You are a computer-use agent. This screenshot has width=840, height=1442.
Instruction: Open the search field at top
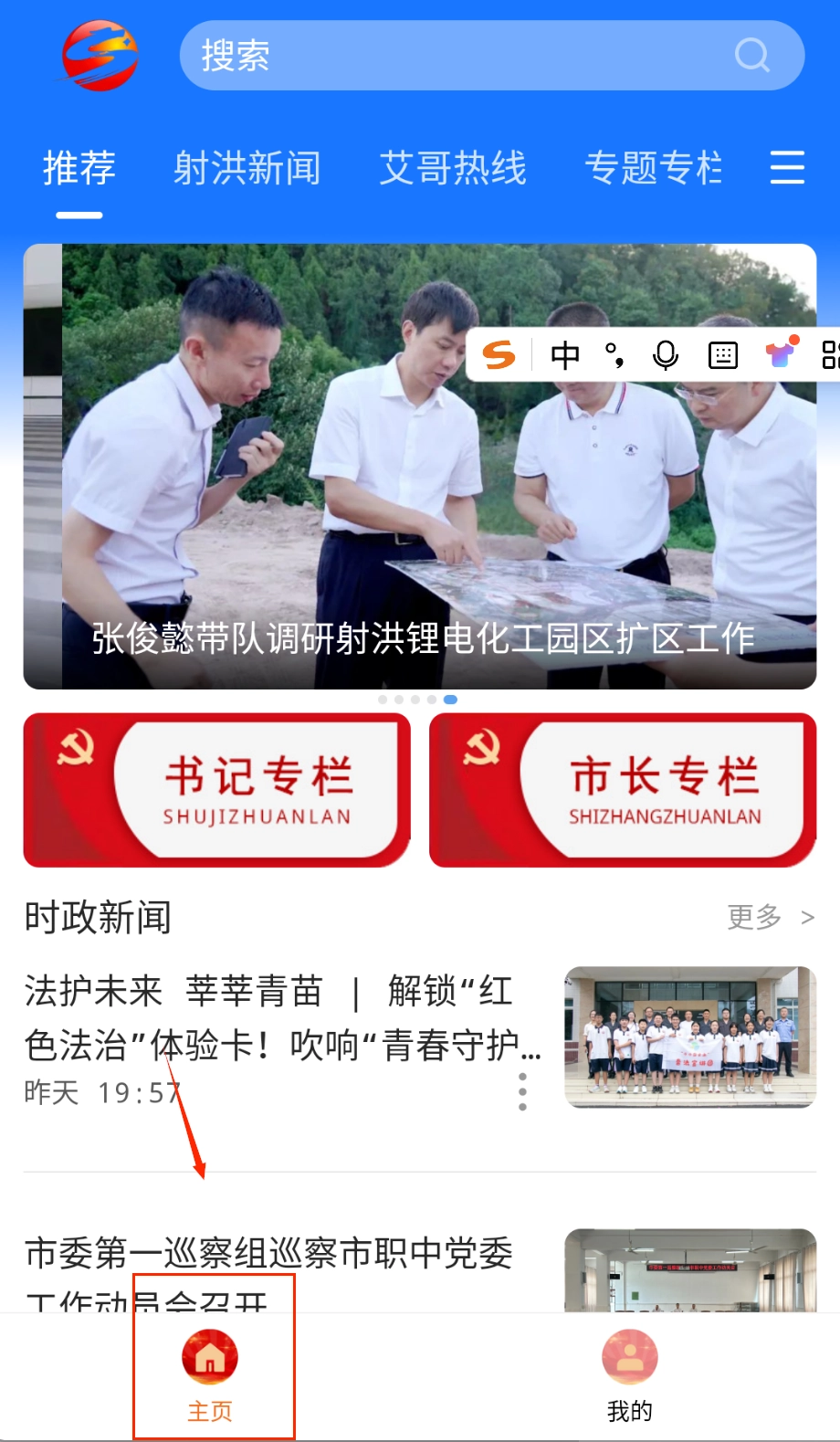(457, 56)
